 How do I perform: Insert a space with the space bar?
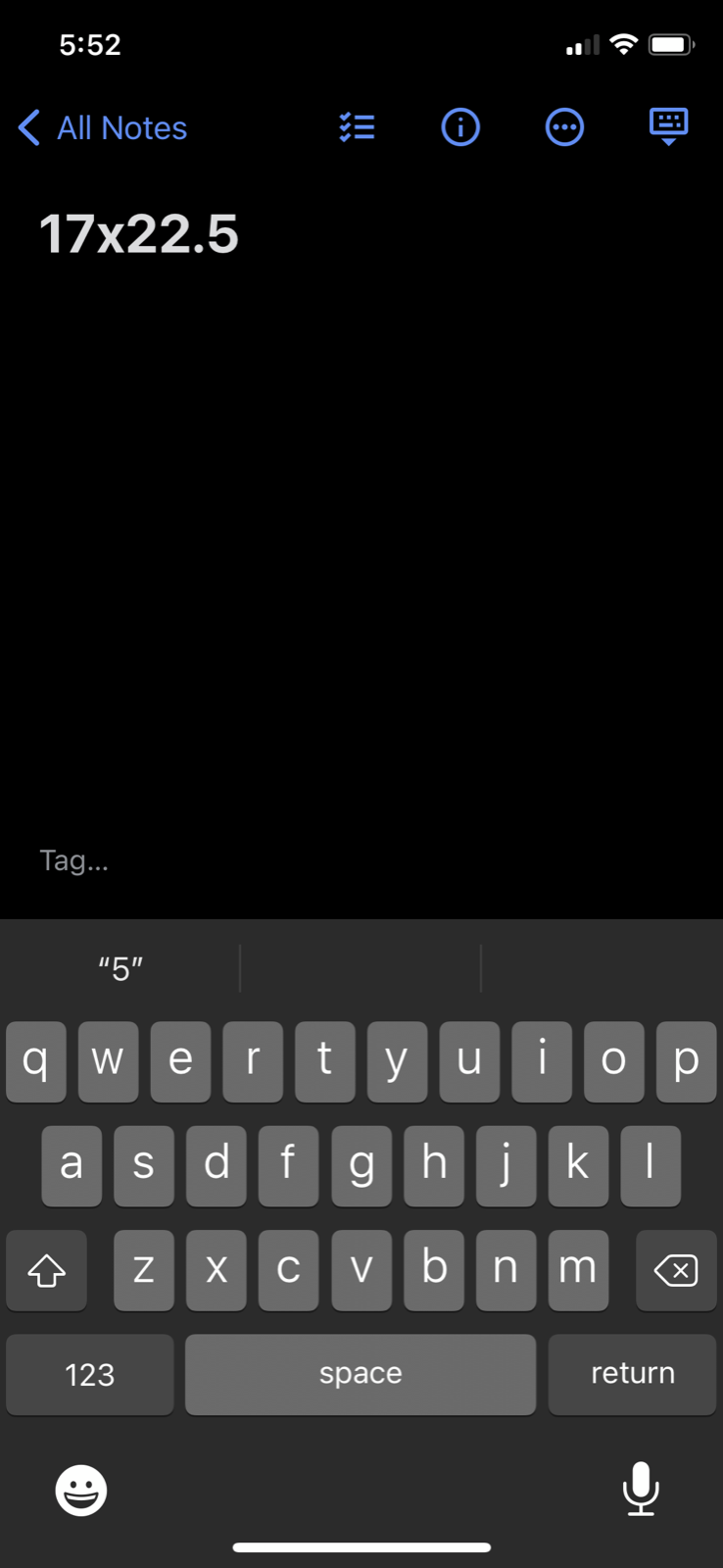click(361, 1374)
